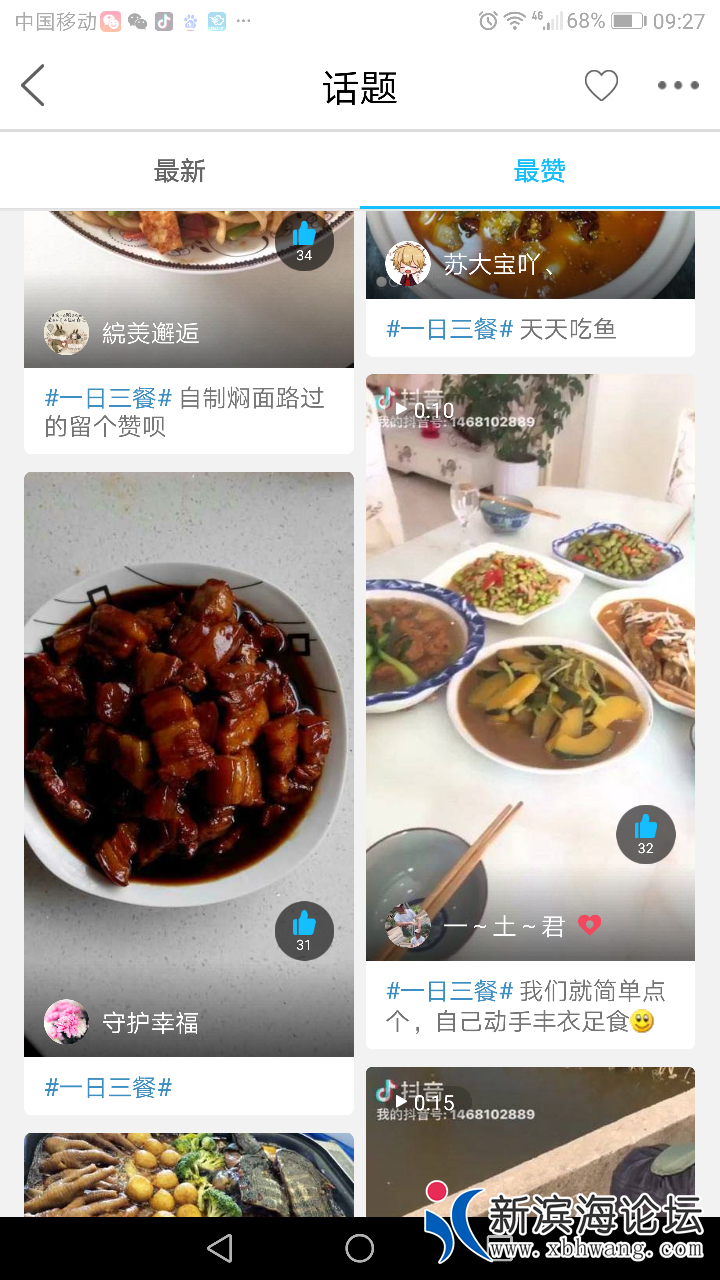Open 守护幸福's profile avatar
The width and height of the screenshot is (720, 1280).
tap(66, 1021)
